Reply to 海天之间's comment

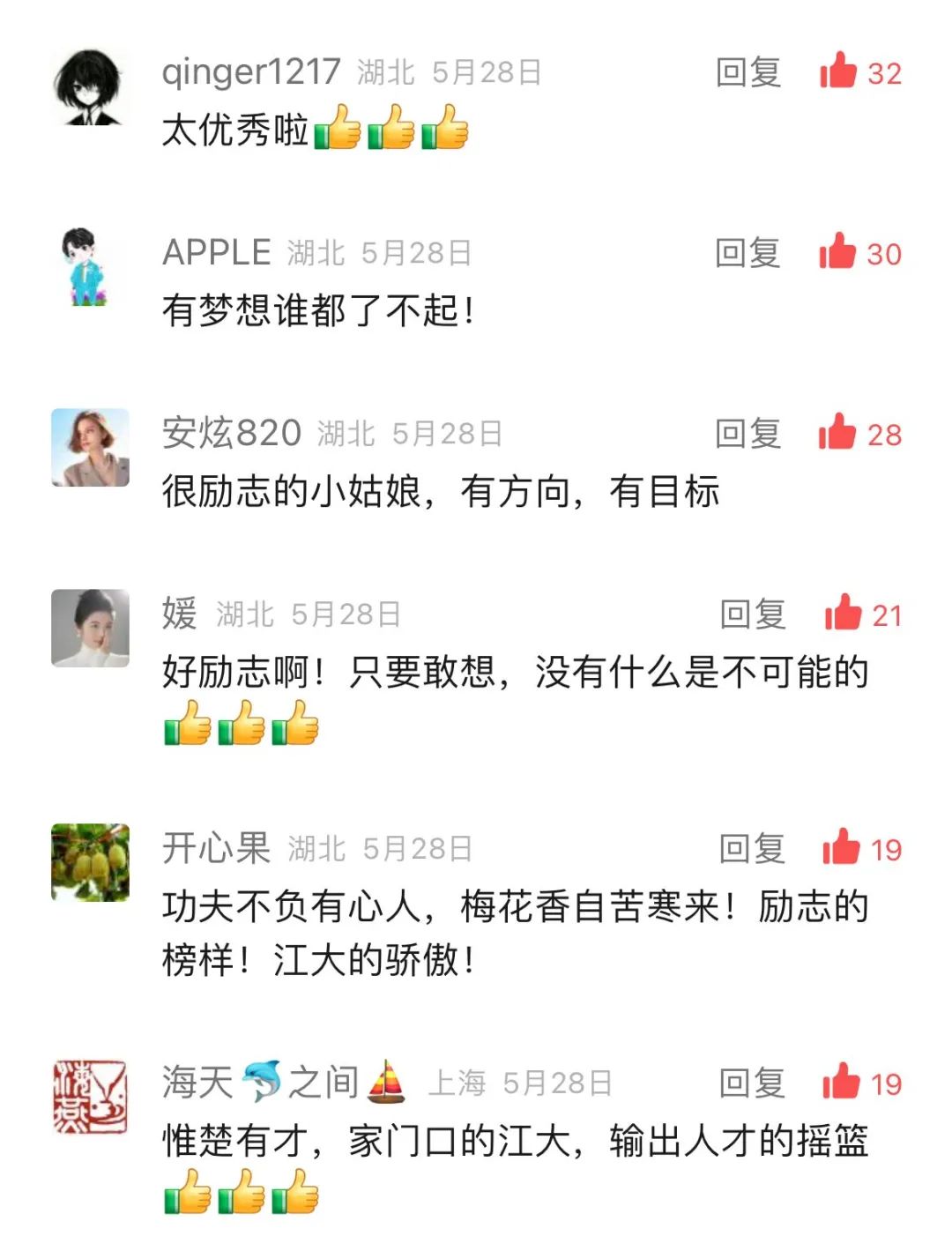point(751,1083)
